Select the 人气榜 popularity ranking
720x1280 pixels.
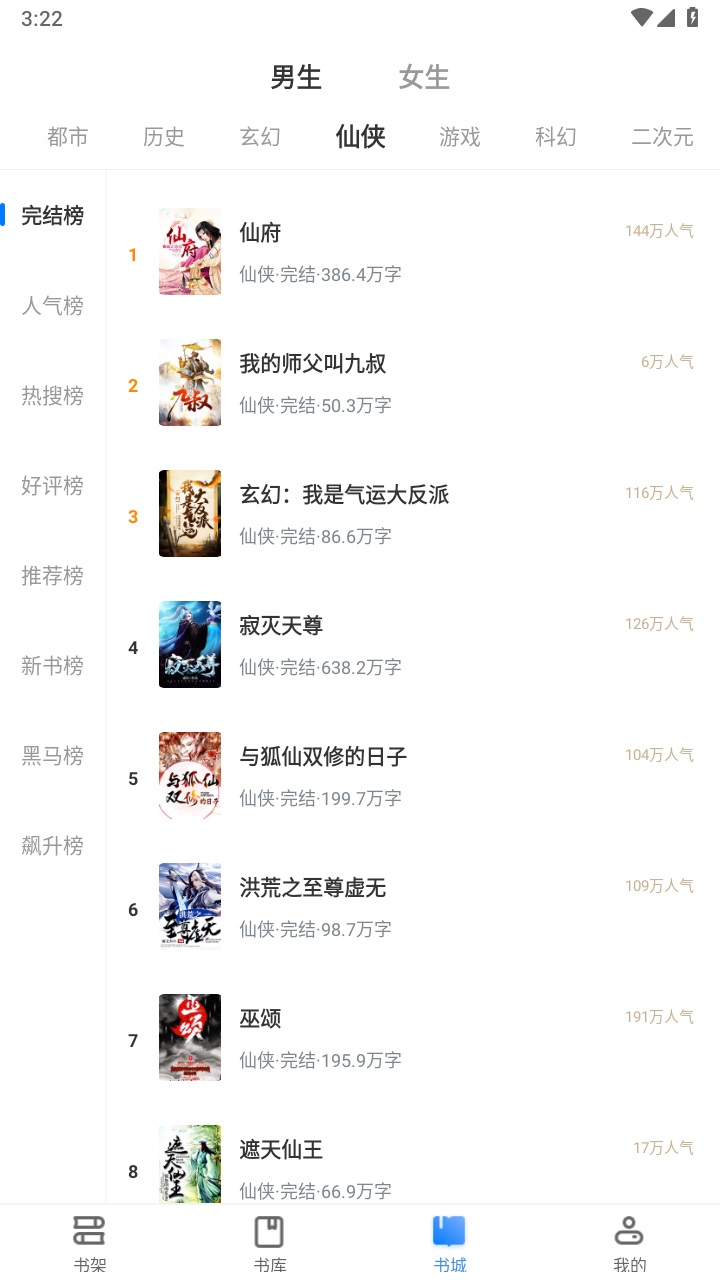coord(53,305)
